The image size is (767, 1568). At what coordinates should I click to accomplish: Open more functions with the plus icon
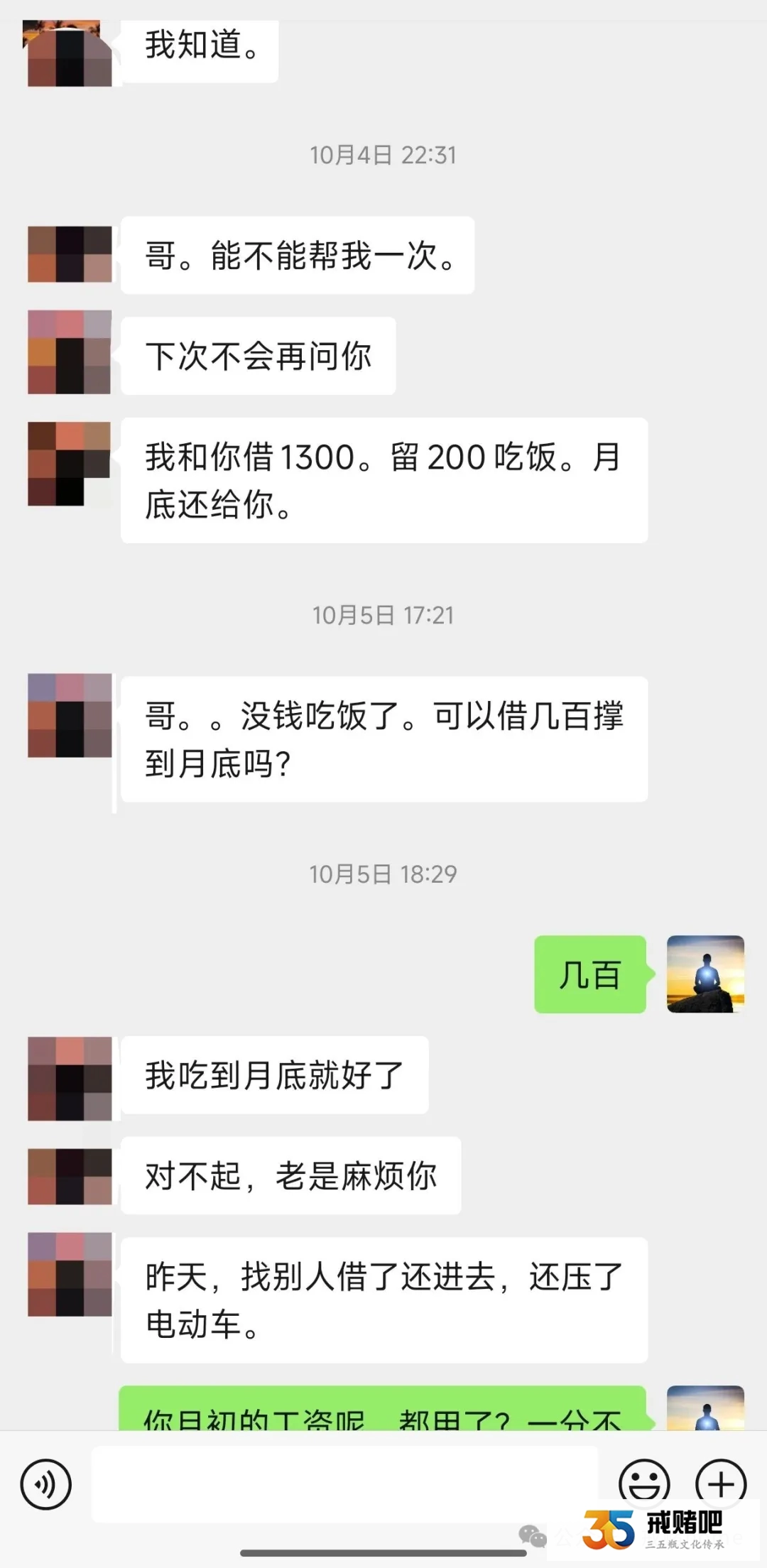tap(720, 1484)
